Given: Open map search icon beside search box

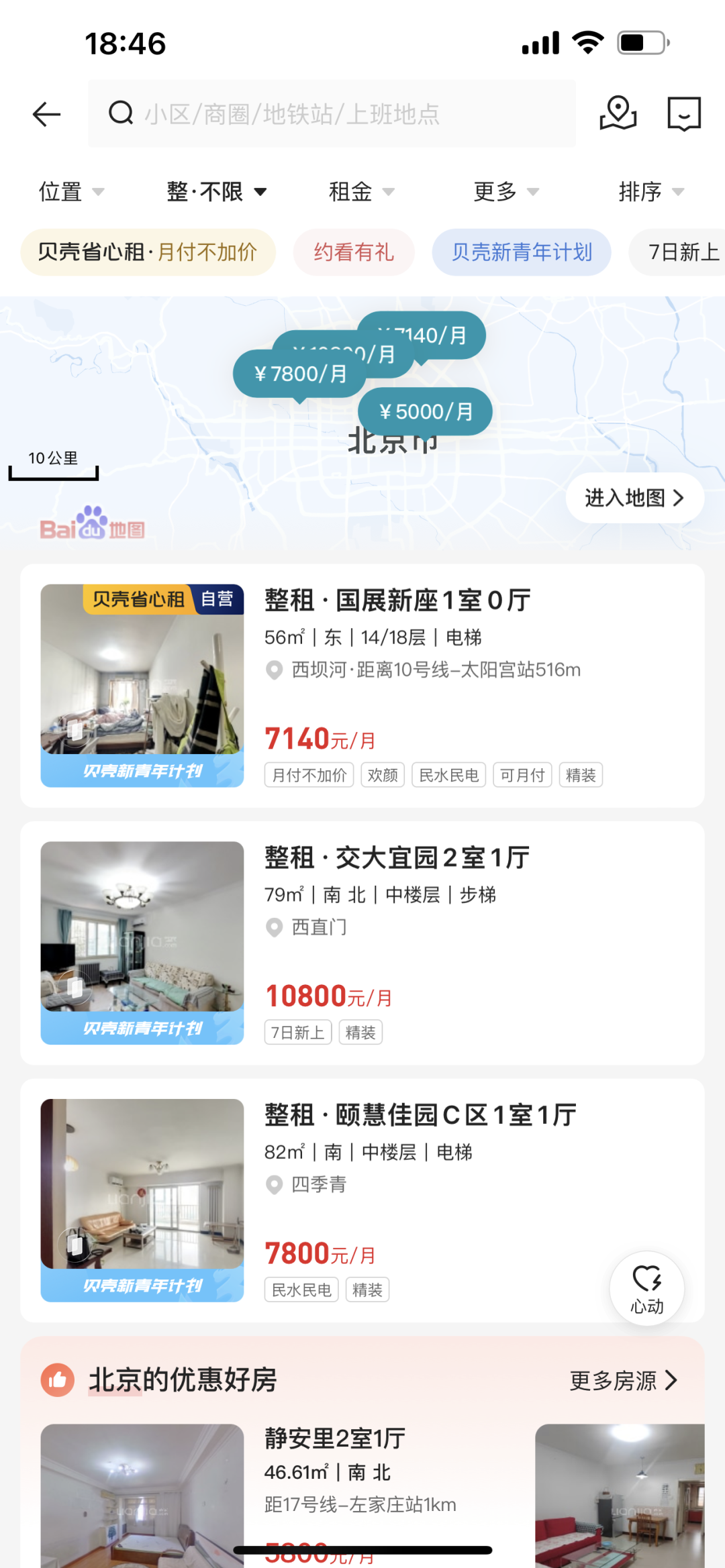Looking at the screenshot, I should click(618, 113).
